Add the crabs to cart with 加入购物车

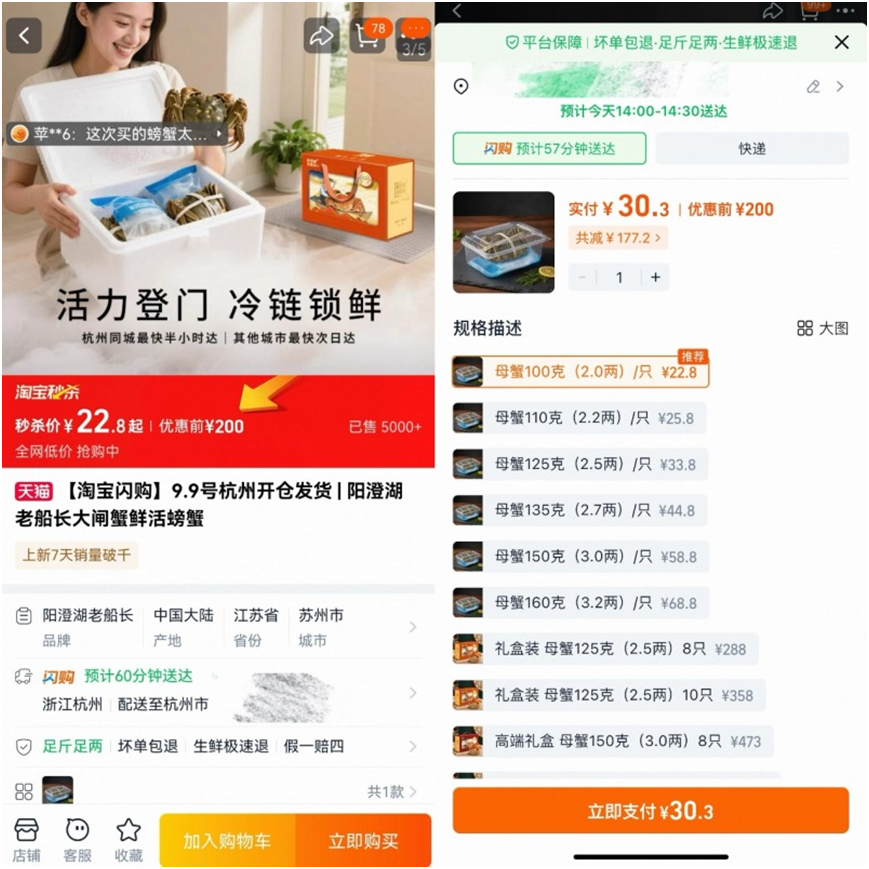coord(227,841)
